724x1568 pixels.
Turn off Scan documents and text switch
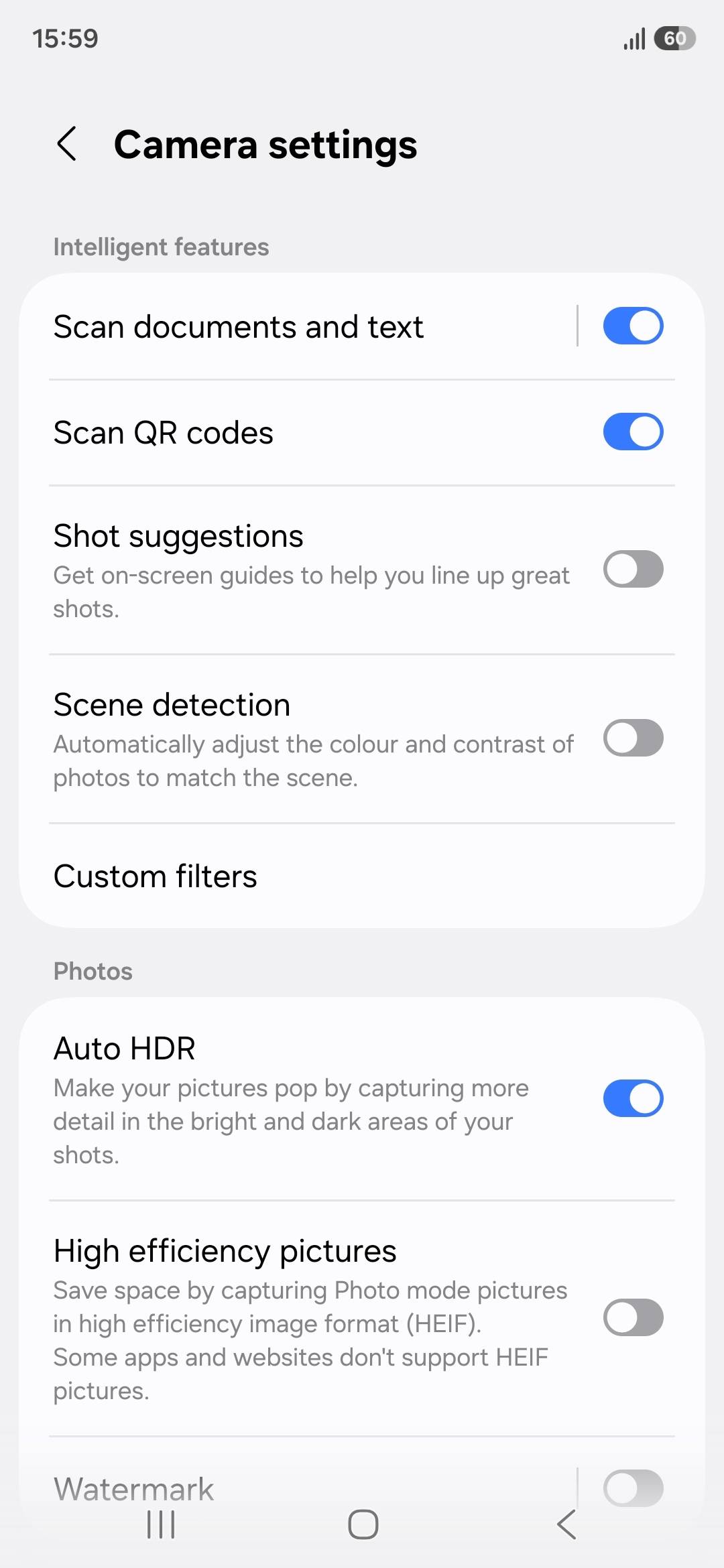[633, 326]
